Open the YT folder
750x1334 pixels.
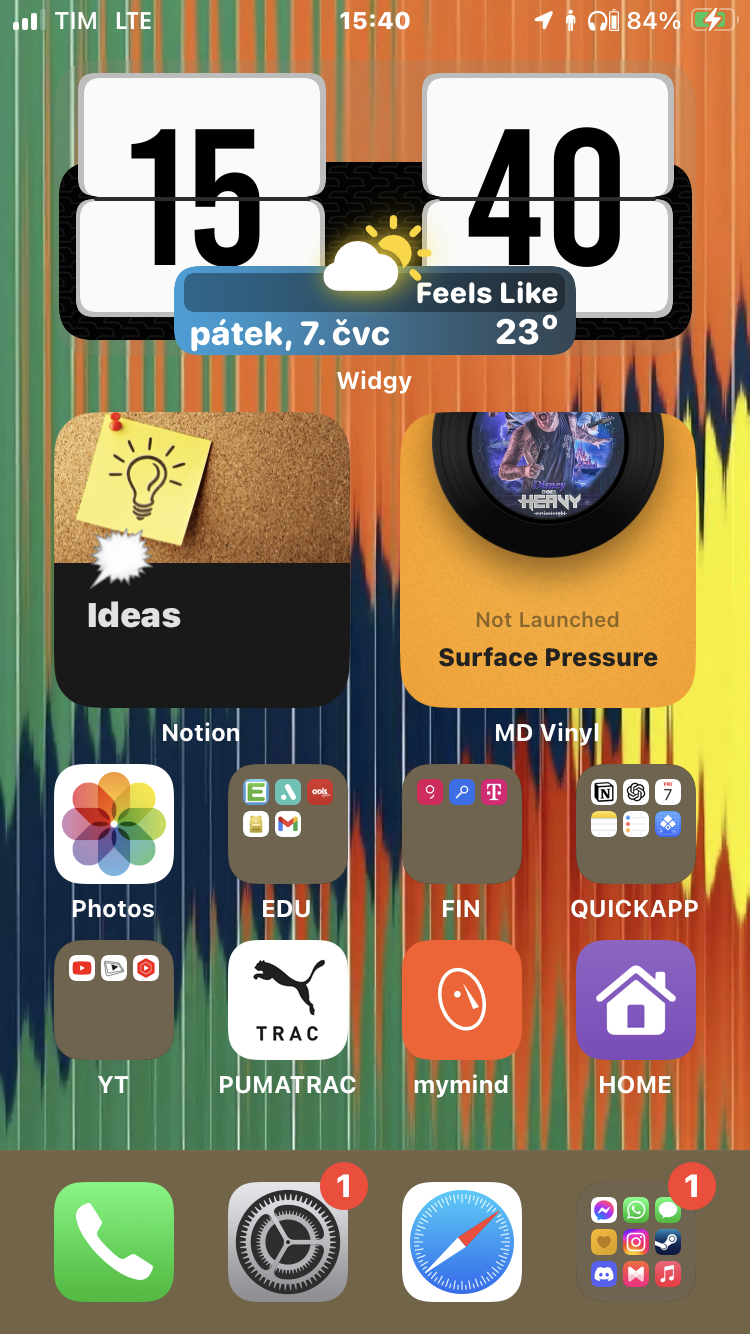(x=114, y=1000)
